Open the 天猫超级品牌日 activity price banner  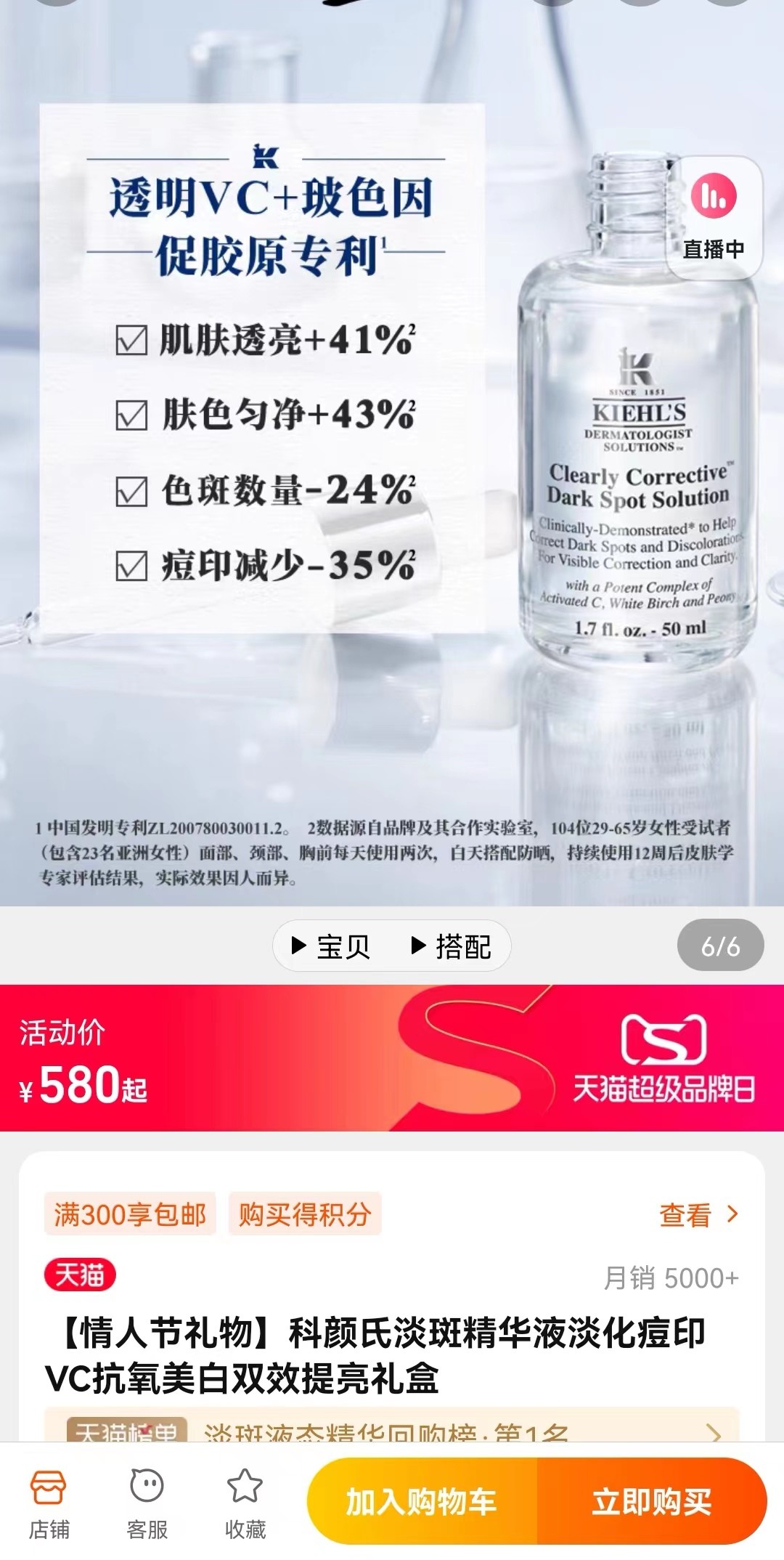click(x=392, y=1058)
